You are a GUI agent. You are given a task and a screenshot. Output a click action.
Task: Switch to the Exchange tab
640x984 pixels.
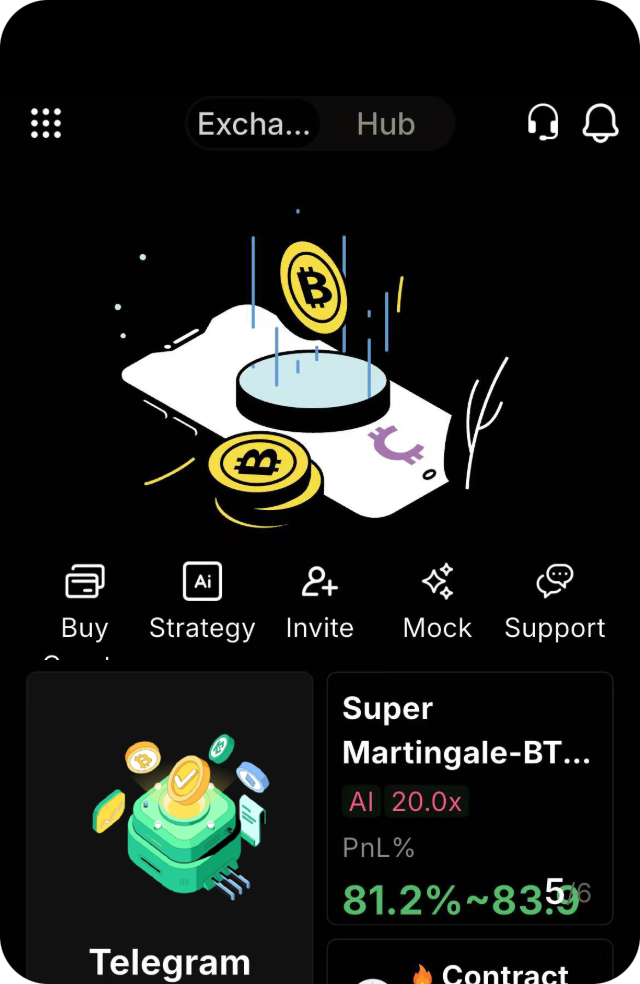(x=254, y=124)
